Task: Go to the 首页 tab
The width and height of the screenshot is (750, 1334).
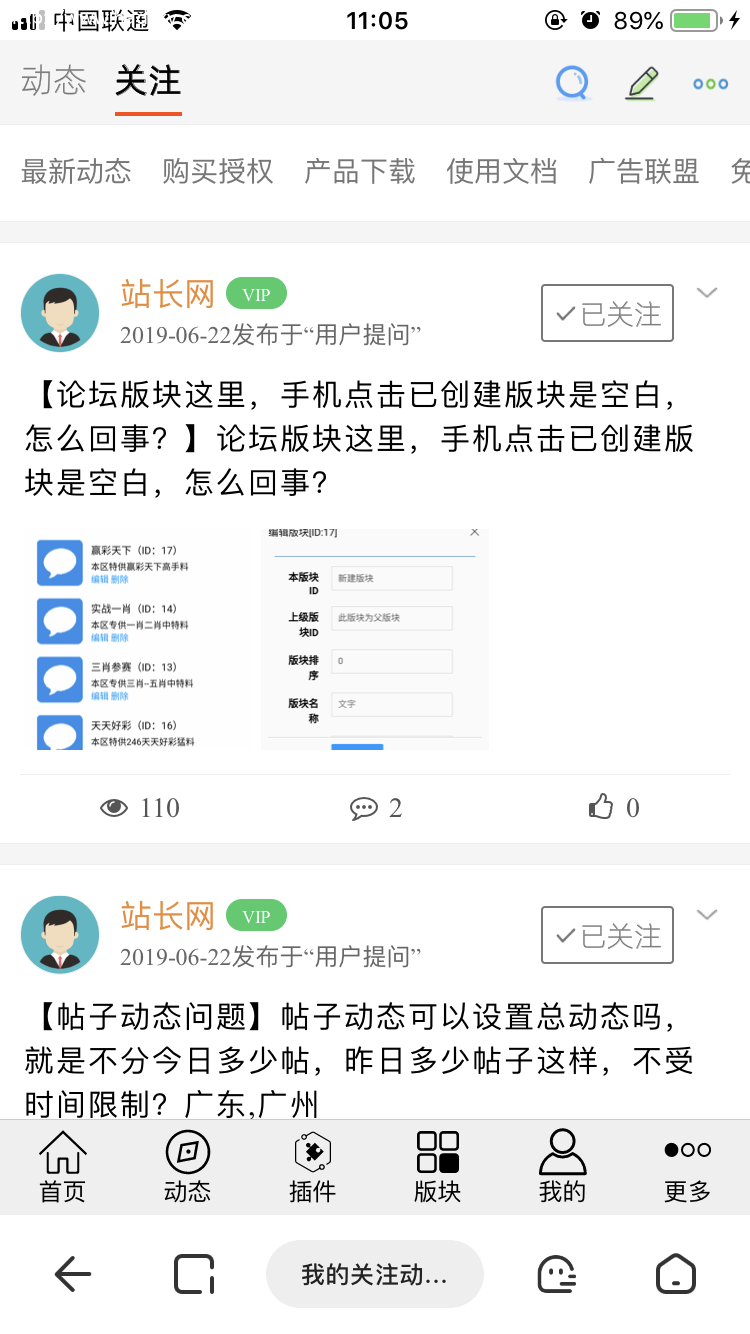Action: [x=62, y=1166]
